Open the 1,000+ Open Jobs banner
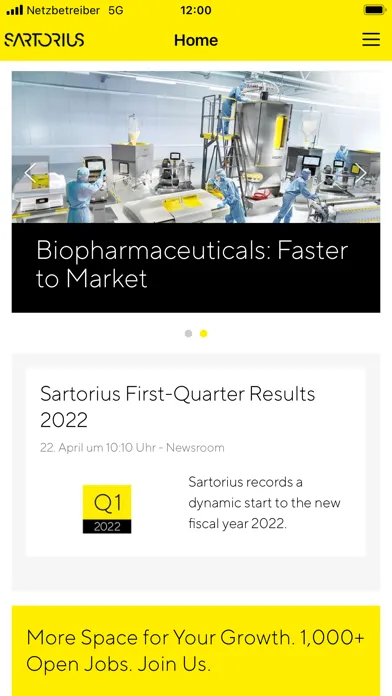Screen dimensions: 392x696 tap(196, 651)
